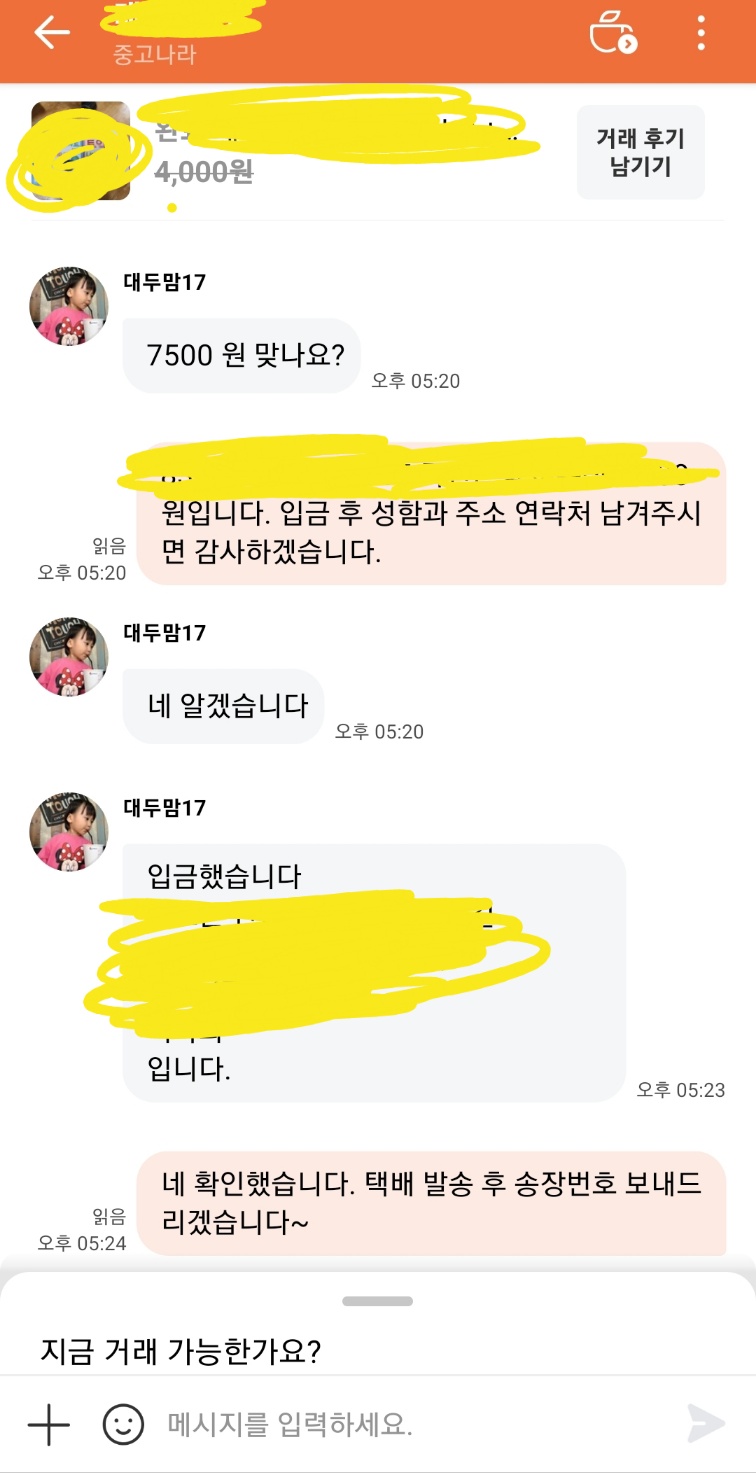Open the emoji picker
756x1473 pixels.
tap(124, 1424)
